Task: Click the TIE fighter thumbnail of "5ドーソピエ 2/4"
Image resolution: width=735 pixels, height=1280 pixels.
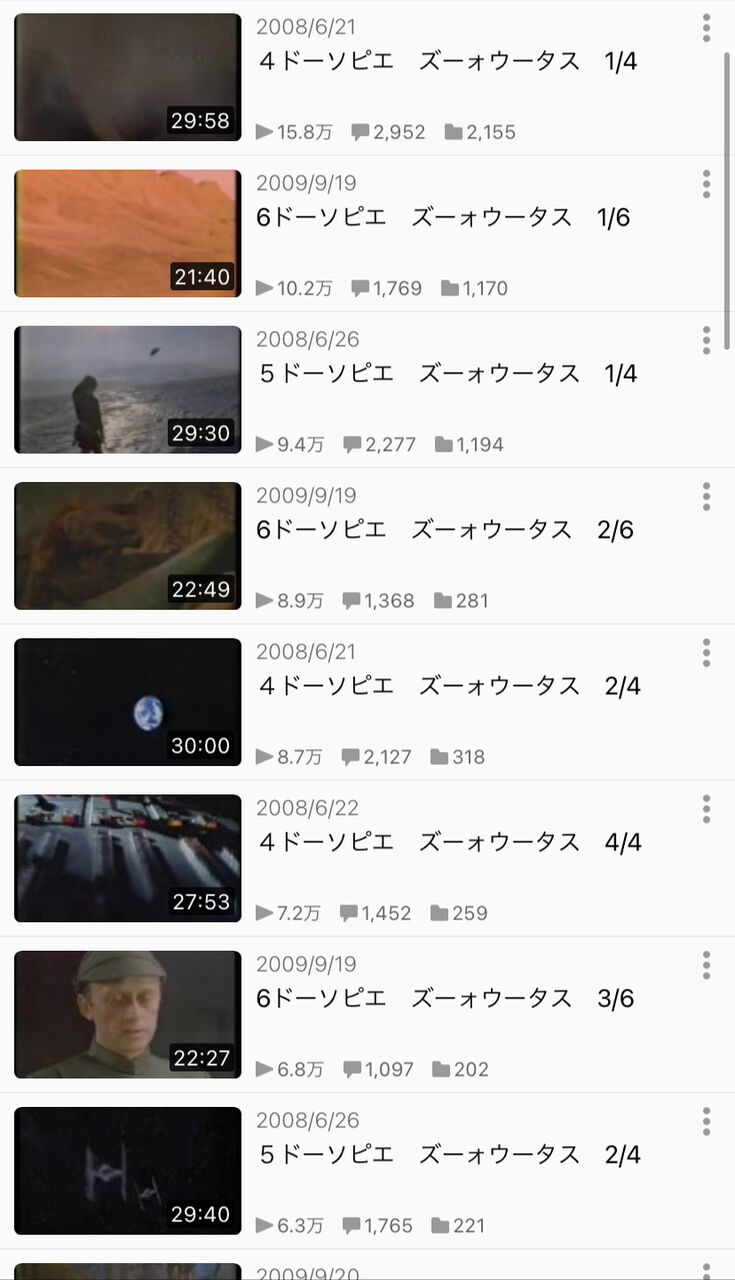Action: tap(127, 1170)
